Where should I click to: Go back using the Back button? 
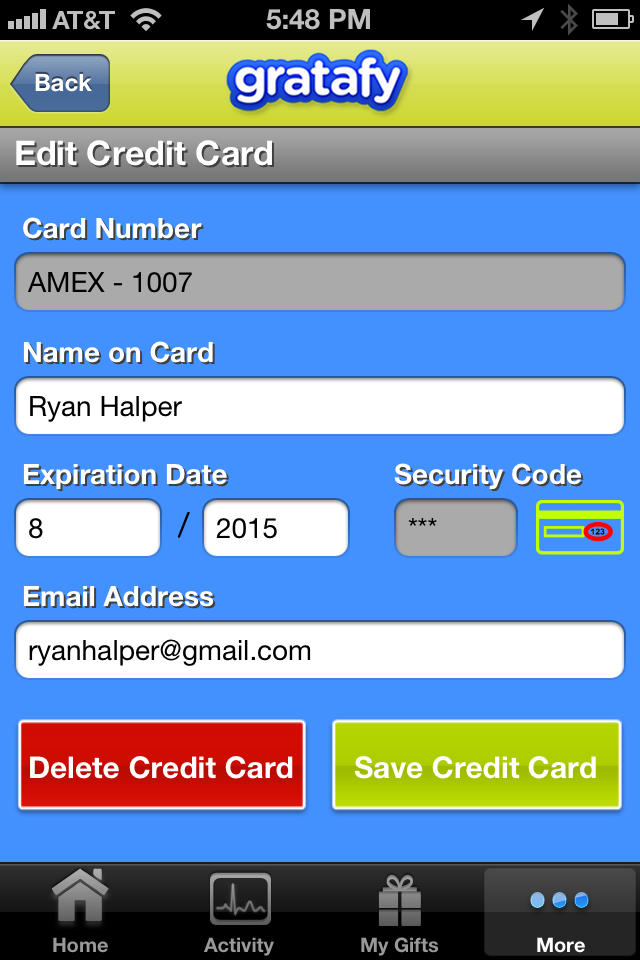61,83
